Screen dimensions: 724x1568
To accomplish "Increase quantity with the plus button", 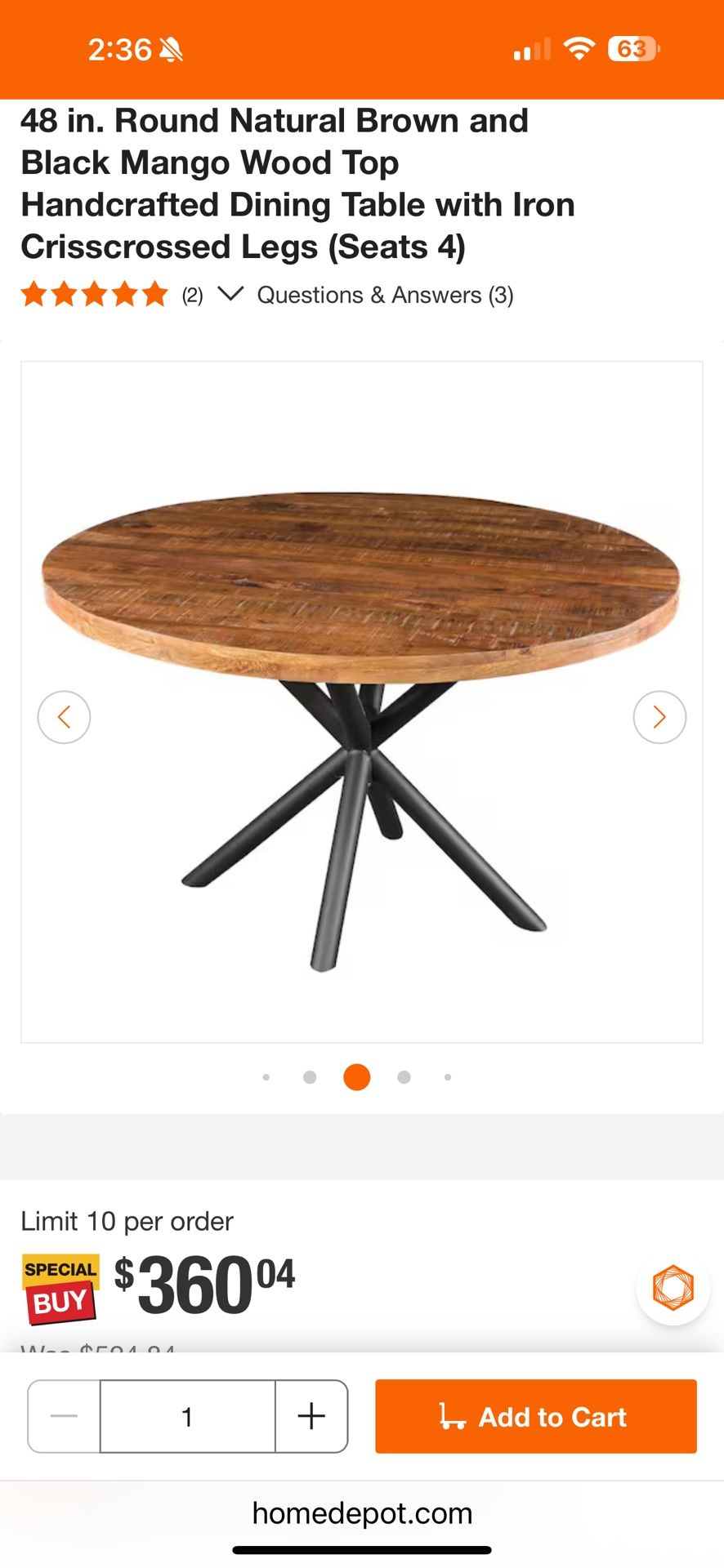I will click(311, 1417).
